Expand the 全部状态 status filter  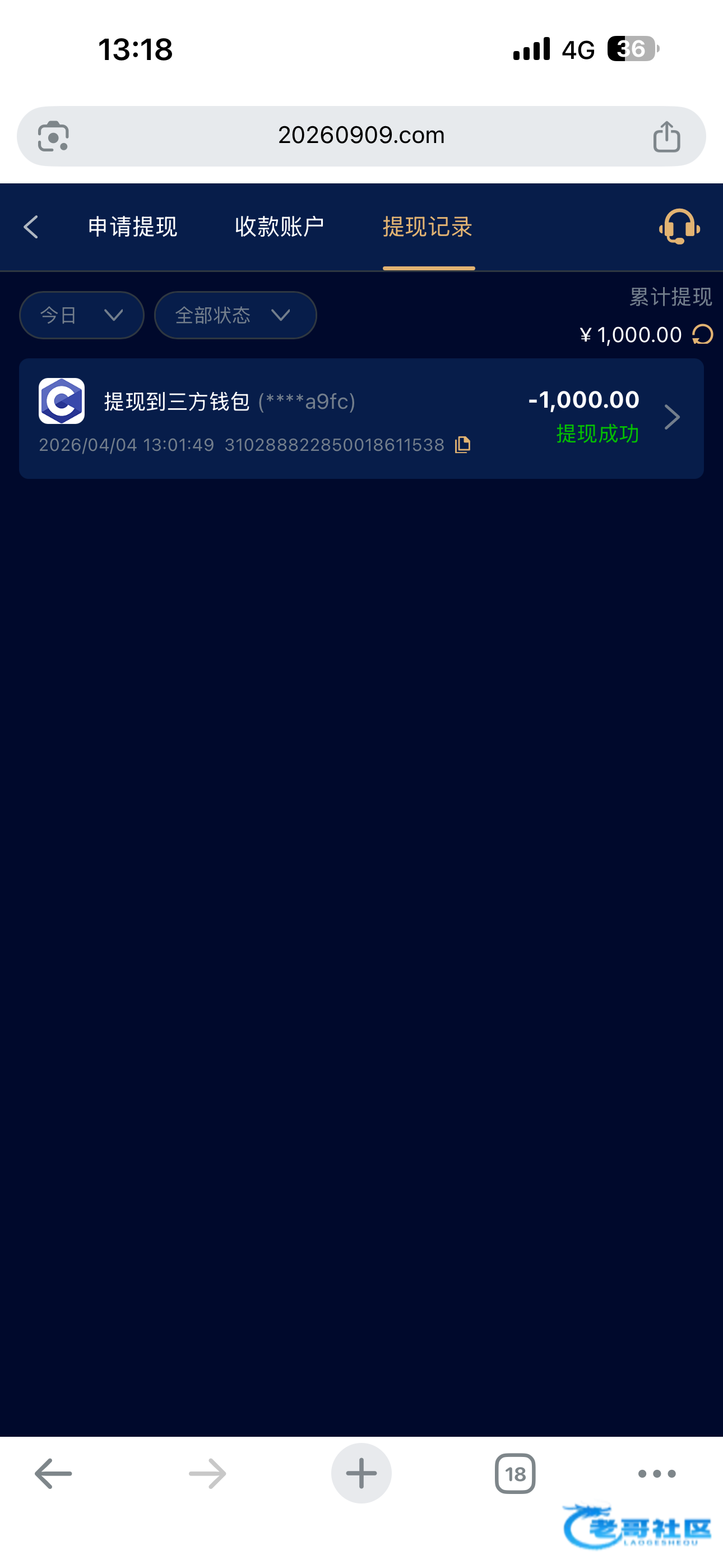pos(235,315)
